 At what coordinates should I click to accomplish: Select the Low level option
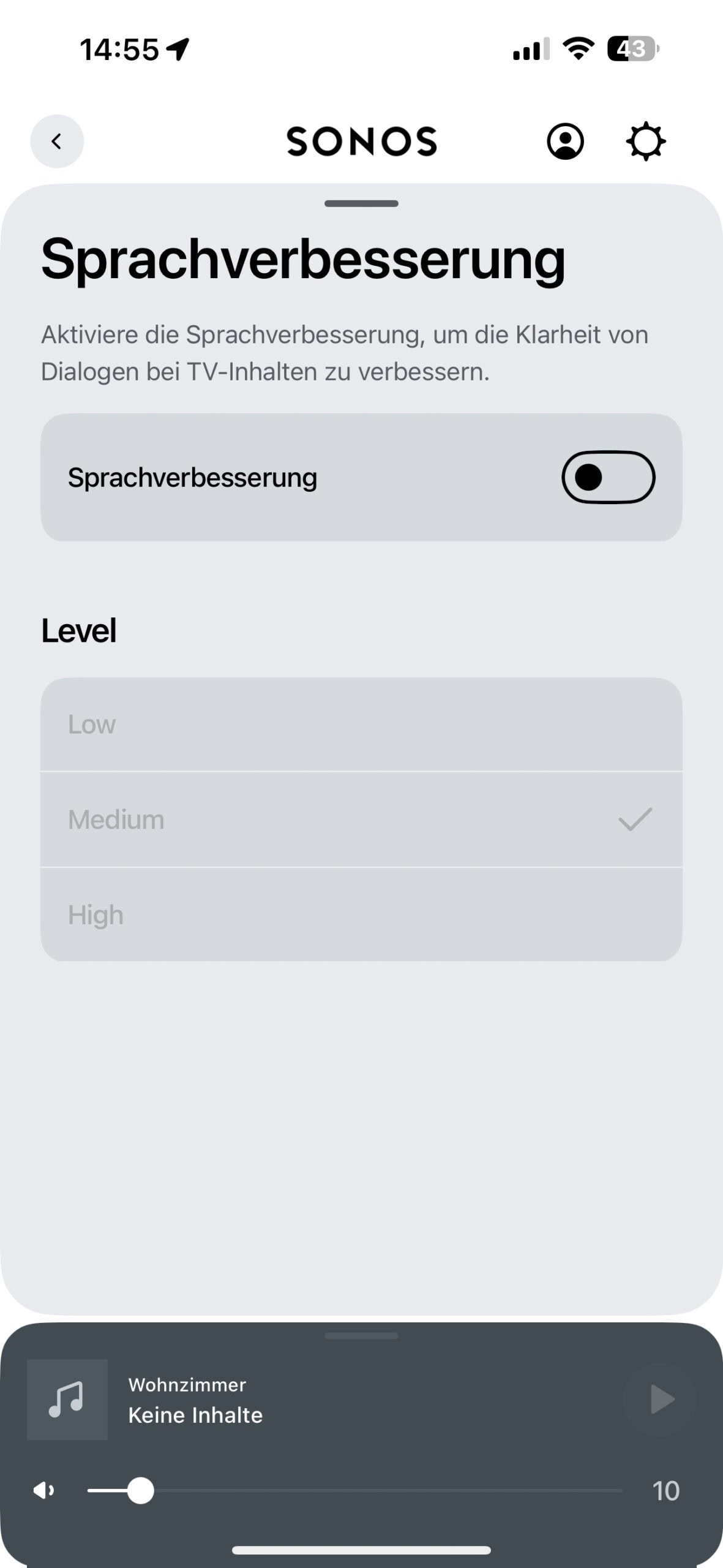(361, 724)
